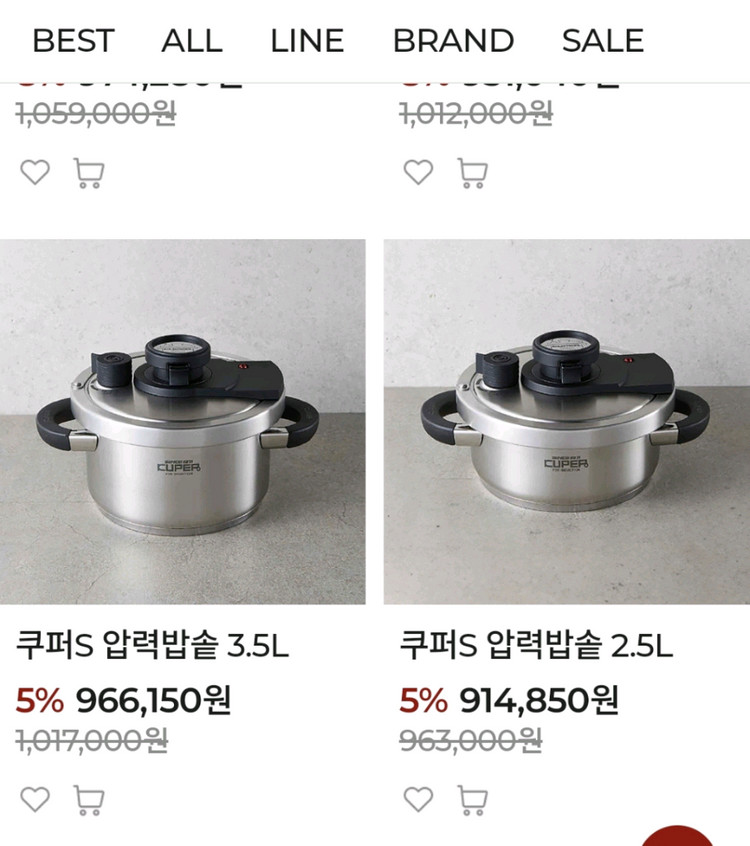Add the 1,012,000원 product to cart
The height and width of the screenshot is (846, 750).
472,173
